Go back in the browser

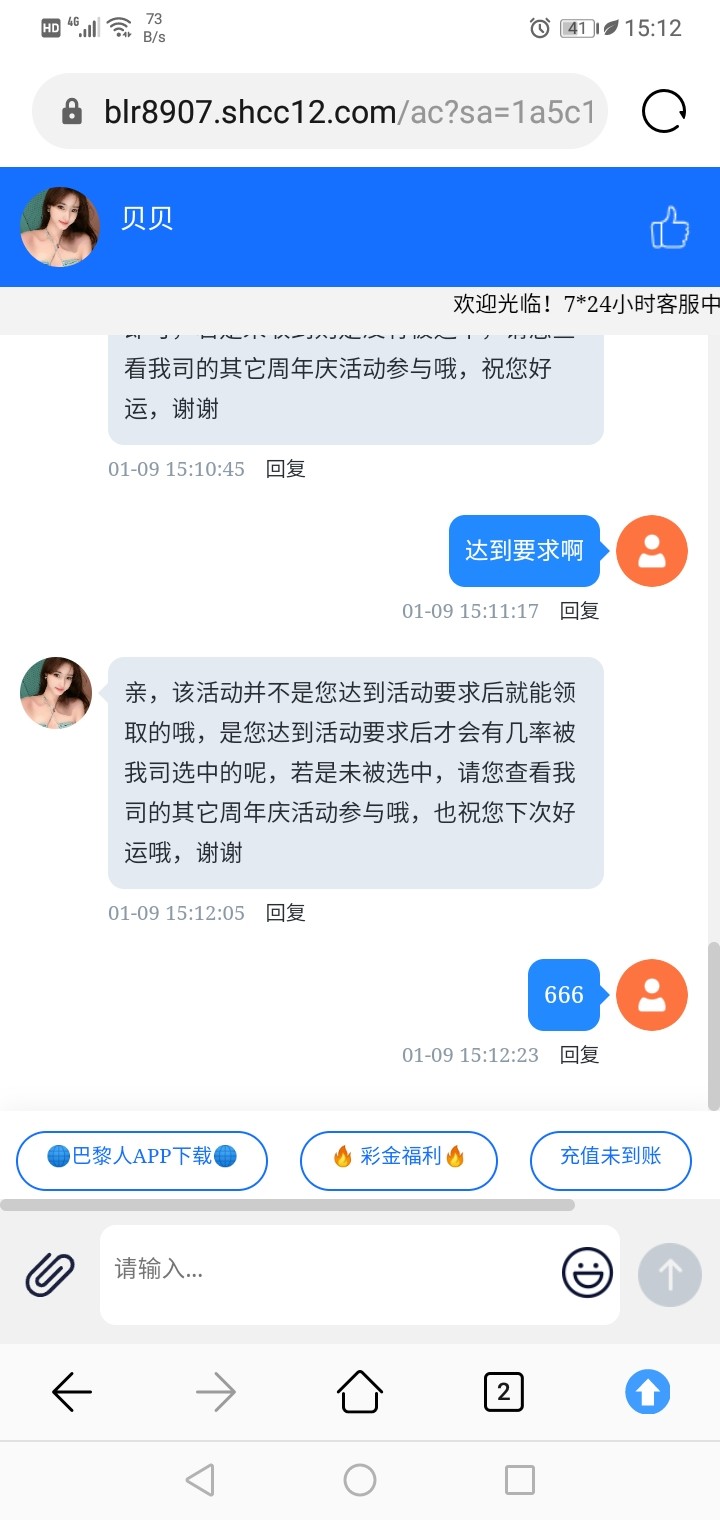72,1391
